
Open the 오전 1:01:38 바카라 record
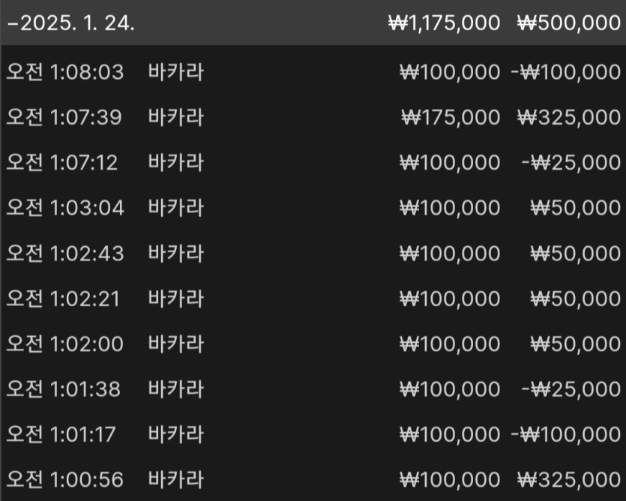[312, 389]
